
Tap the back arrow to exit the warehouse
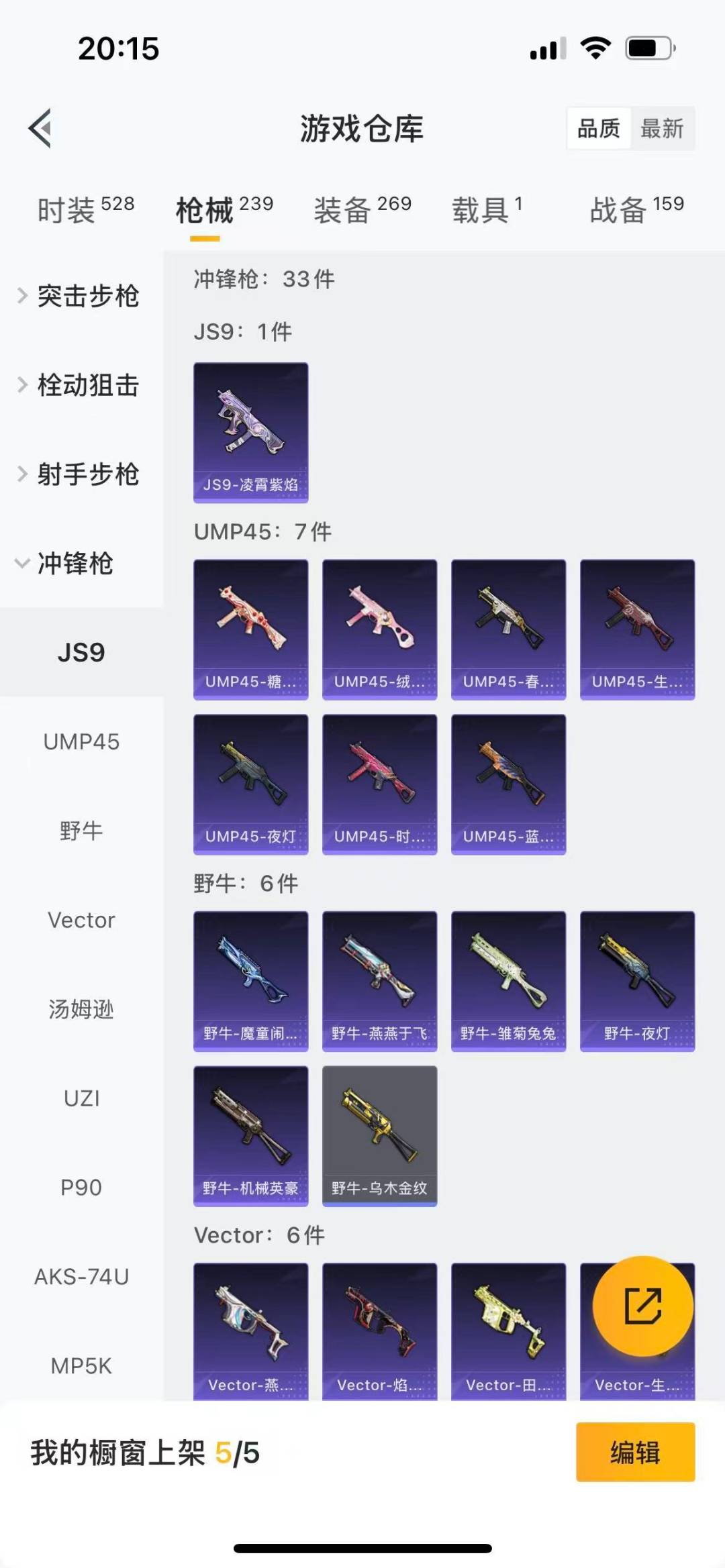click(40, 129)
